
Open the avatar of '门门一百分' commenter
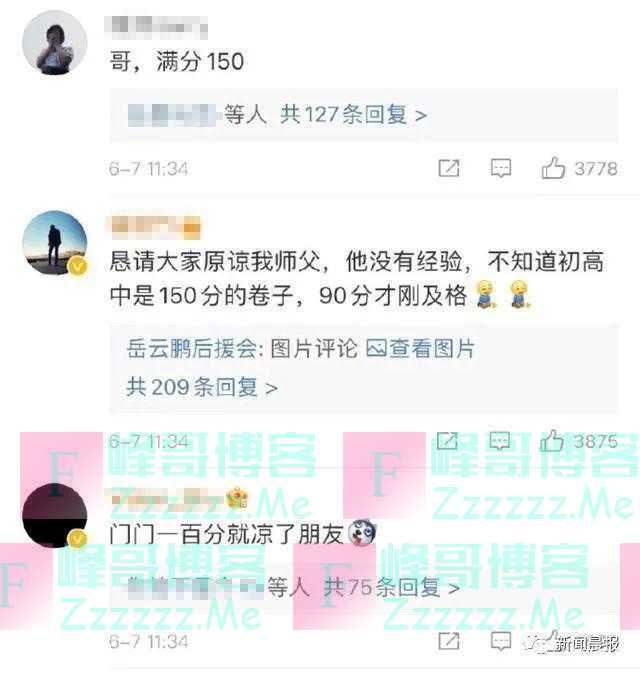click(x=54, y=517)
